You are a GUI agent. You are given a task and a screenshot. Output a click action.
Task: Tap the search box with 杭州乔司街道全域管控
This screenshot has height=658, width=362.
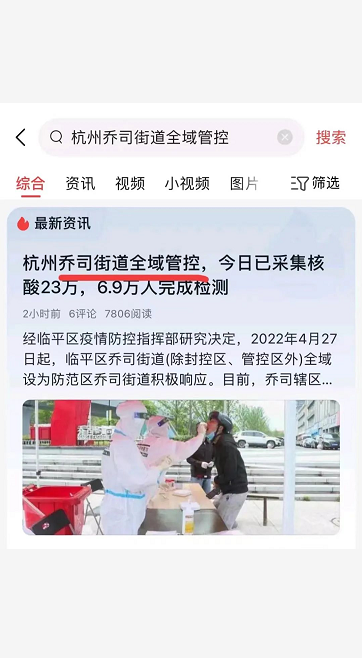[x=171, y=137]
